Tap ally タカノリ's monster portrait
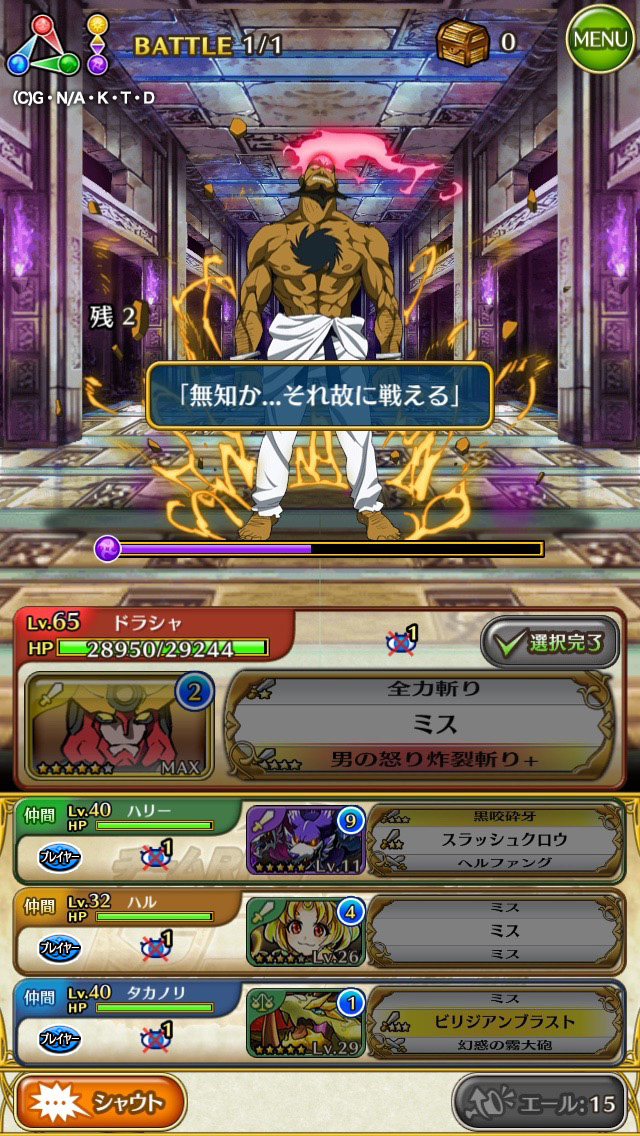Image resolution: width=640 pixels, height=1136 pixels. point(304,1022)
